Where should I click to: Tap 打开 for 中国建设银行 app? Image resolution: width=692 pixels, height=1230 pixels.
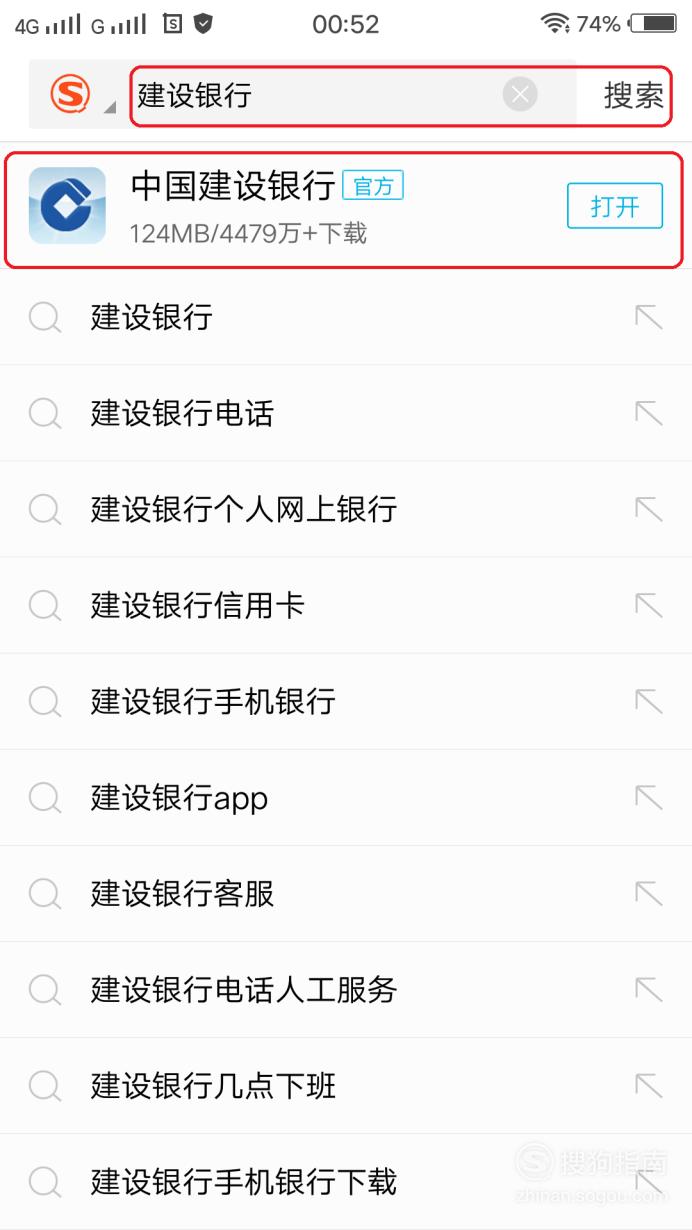[x=615, y=207]
